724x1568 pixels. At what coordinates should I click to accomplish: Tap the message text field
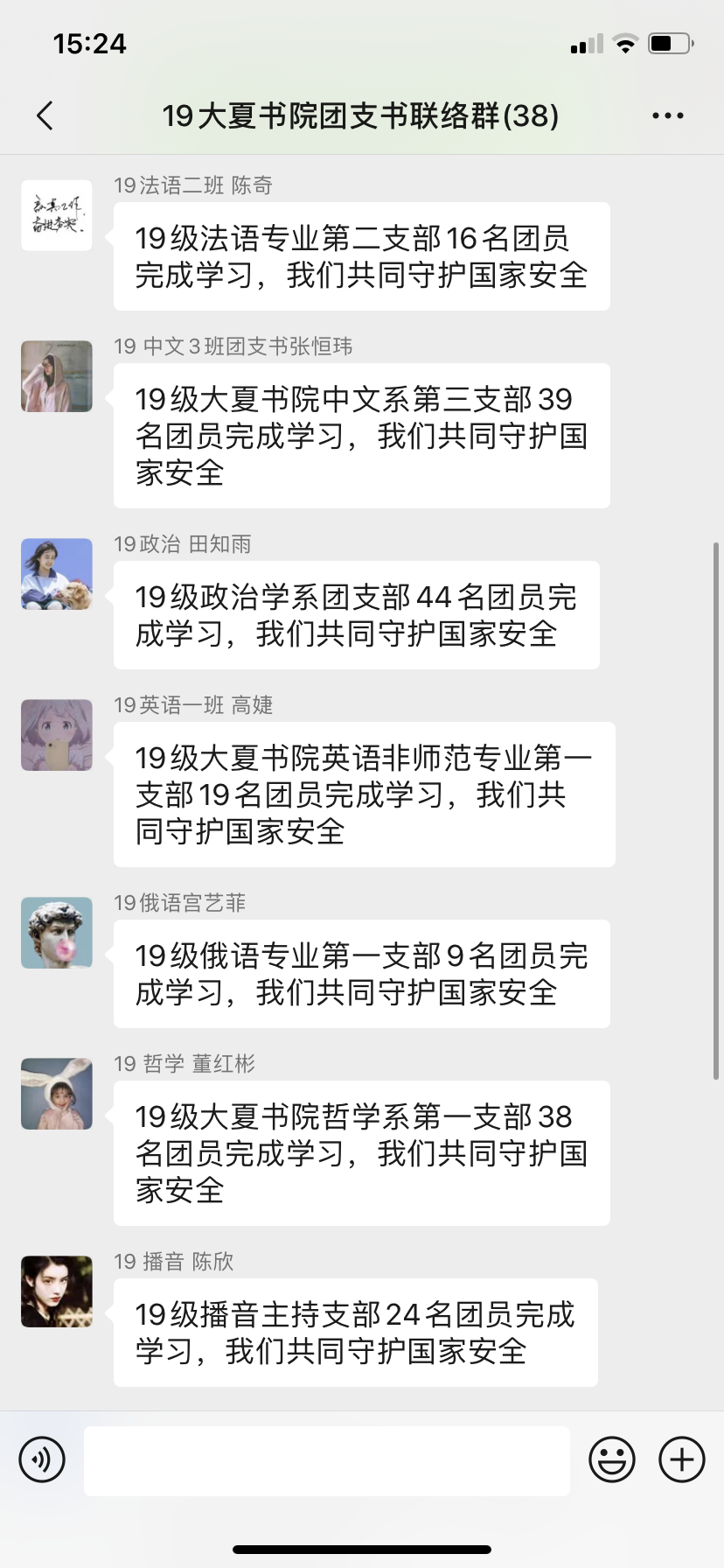(x=326, y=1459)
